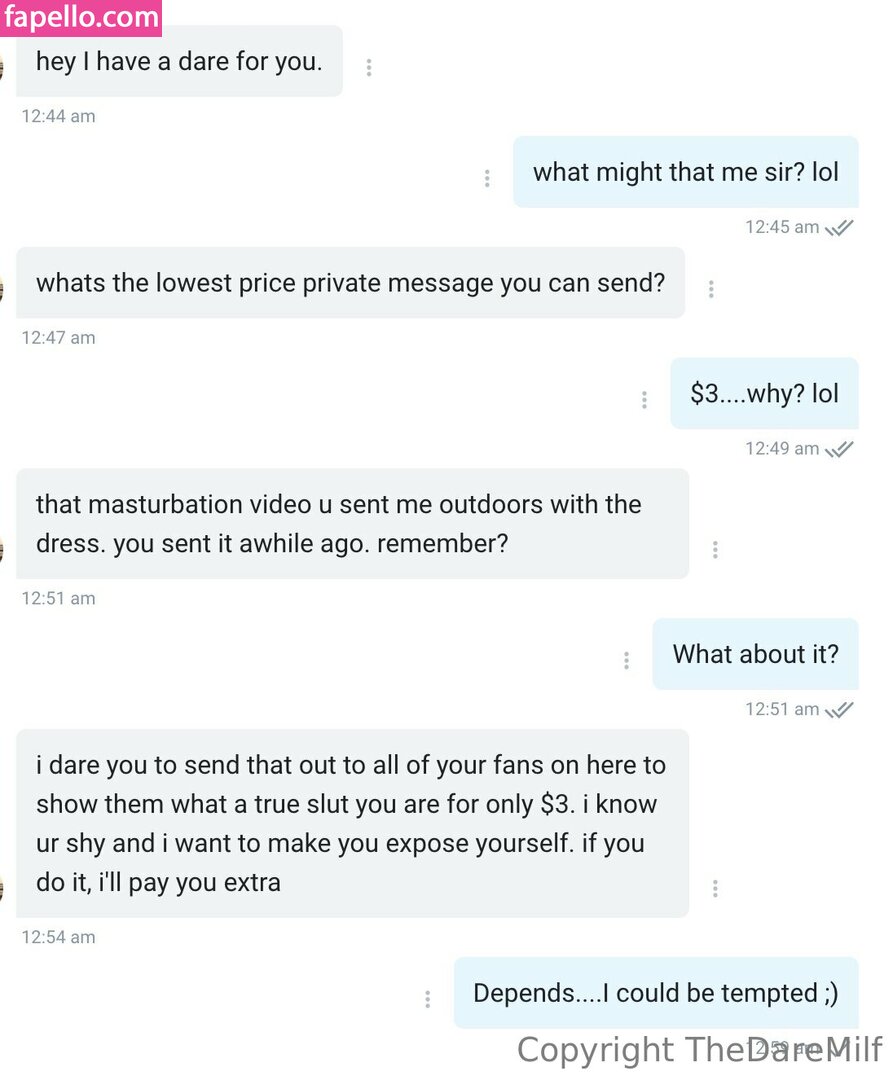Show menu for "Depends....I could be tempted" reply
This screenshot has width=893, height=1080.
point(427,999)
